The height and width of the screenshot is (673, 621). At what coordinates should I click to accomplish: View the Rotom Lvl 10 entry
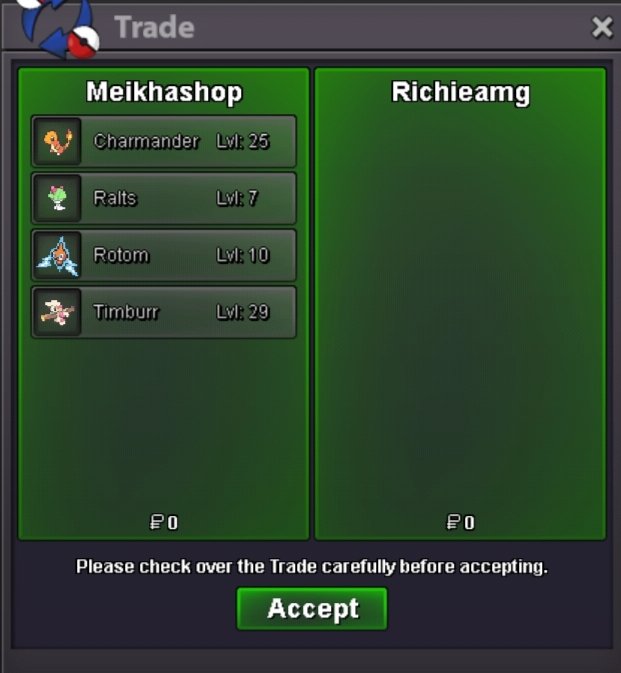[x=164, y=255]
